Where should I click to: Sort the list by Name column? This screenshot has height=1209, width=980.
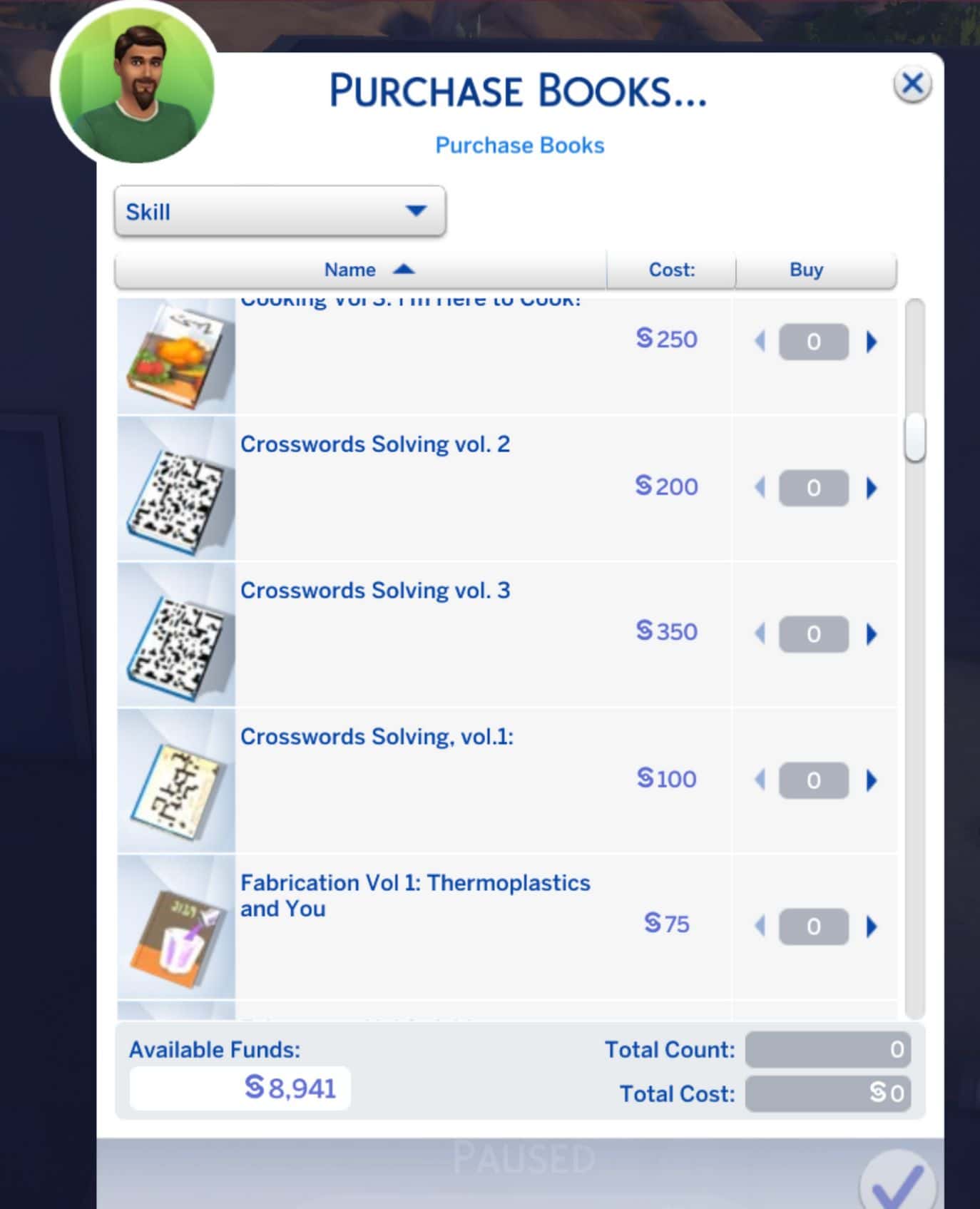[360, 270]
